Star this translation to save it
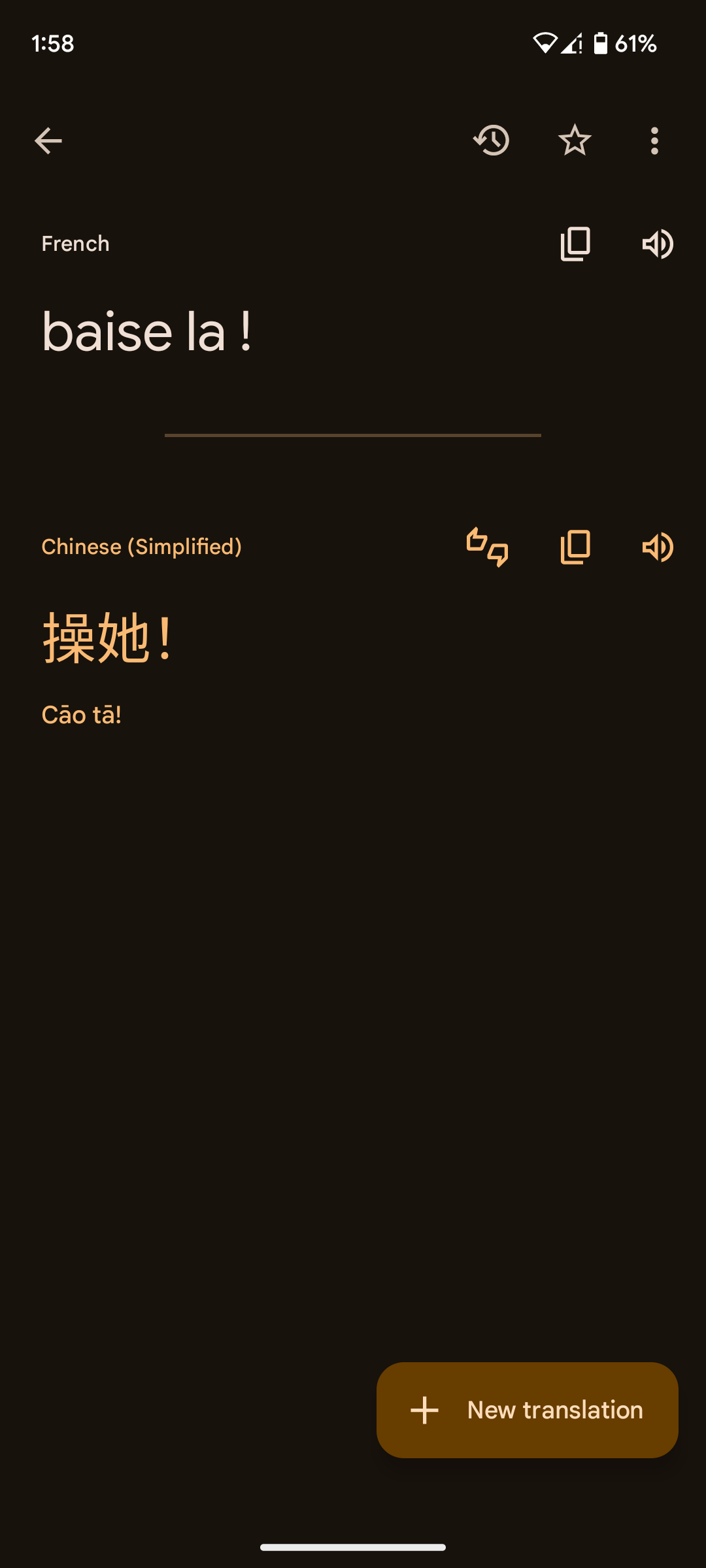The width and height of the screenshot is (706, 1568). [x=575, y=140]
